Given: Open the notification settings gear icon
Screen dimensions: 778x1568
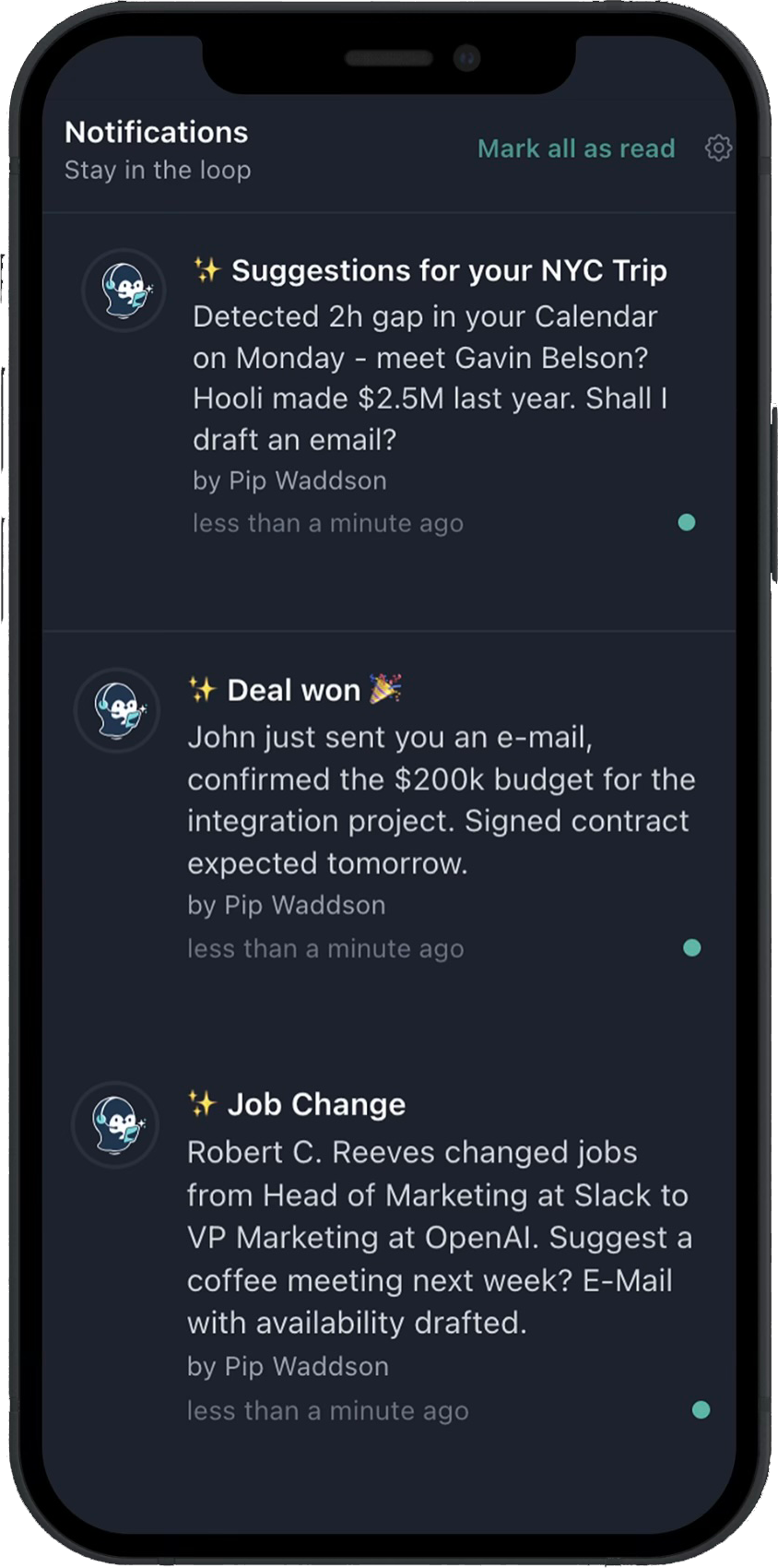Looking at the screenshot, I should point(718,148).
